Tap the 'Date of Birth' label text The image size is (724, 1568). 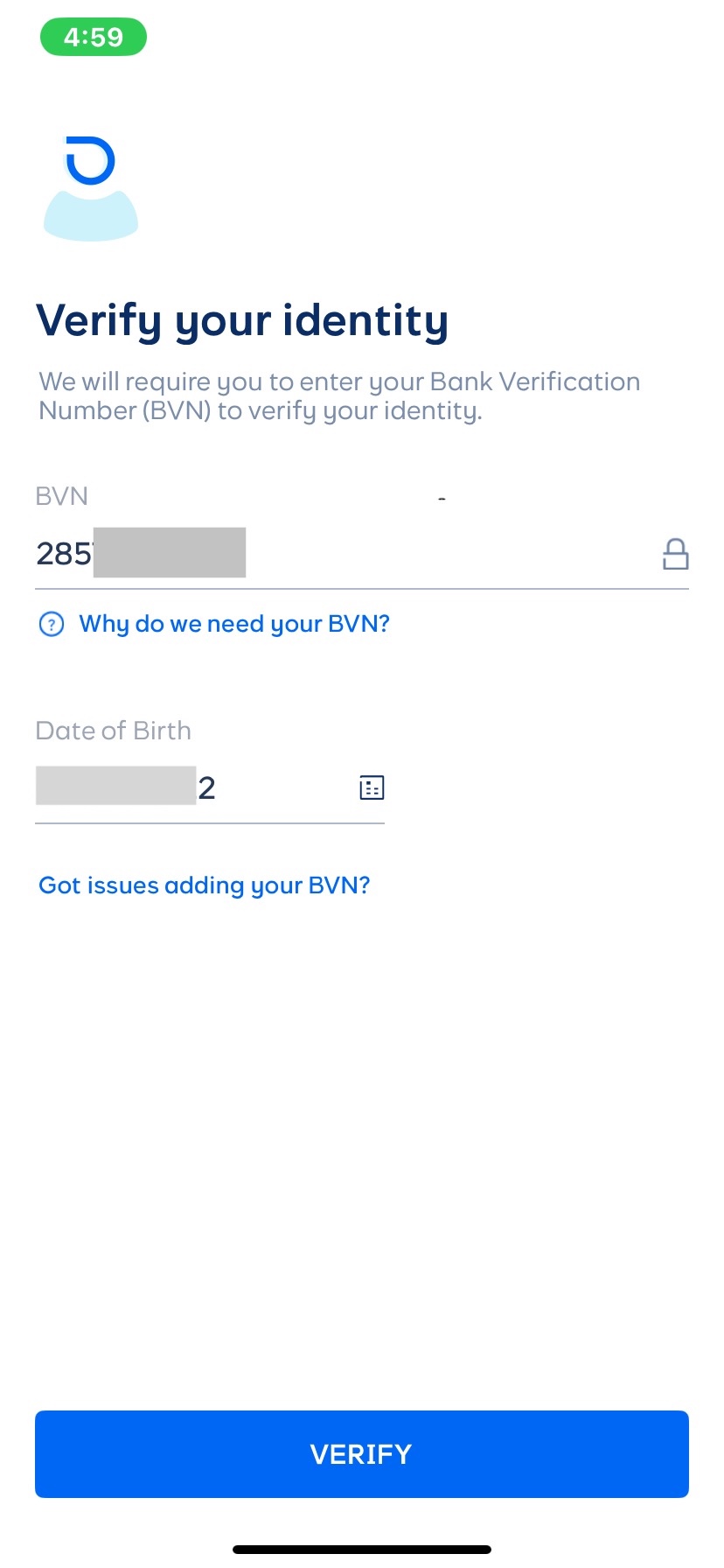click(113, 730)
